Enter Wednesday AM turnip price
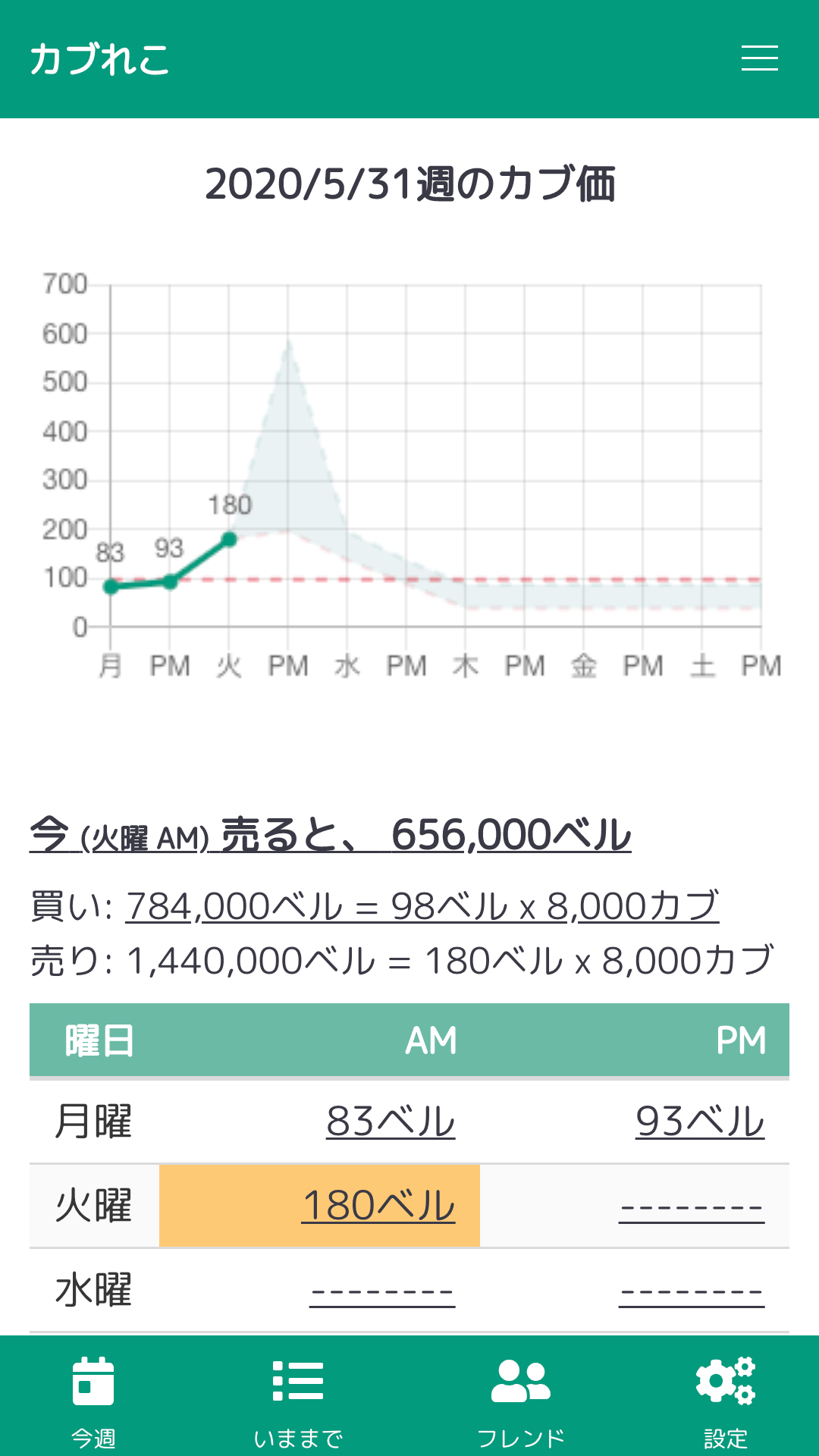 [x=382, y=1292]
